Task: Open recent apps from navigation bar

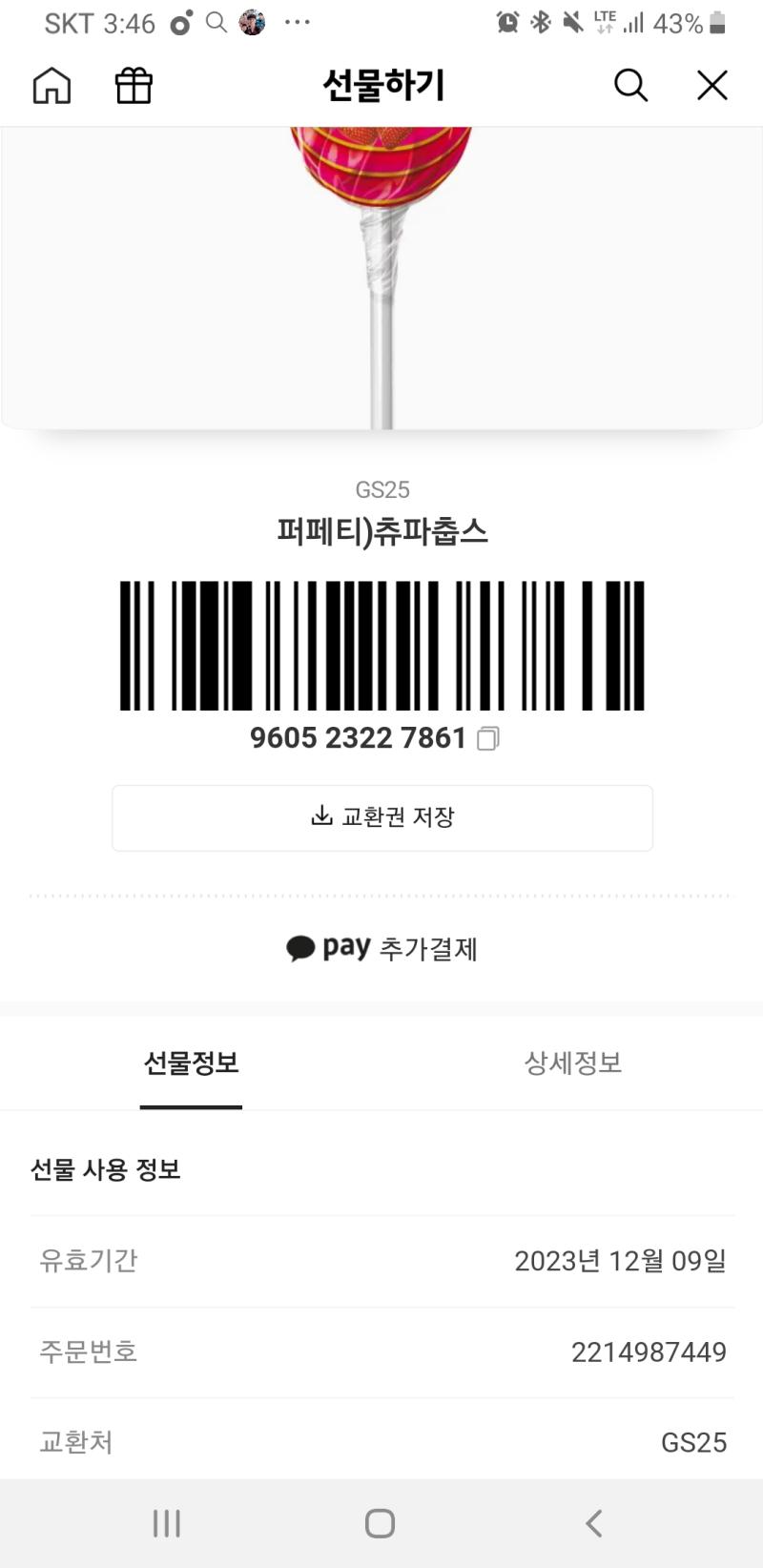Action: (x=167, y=1523)
